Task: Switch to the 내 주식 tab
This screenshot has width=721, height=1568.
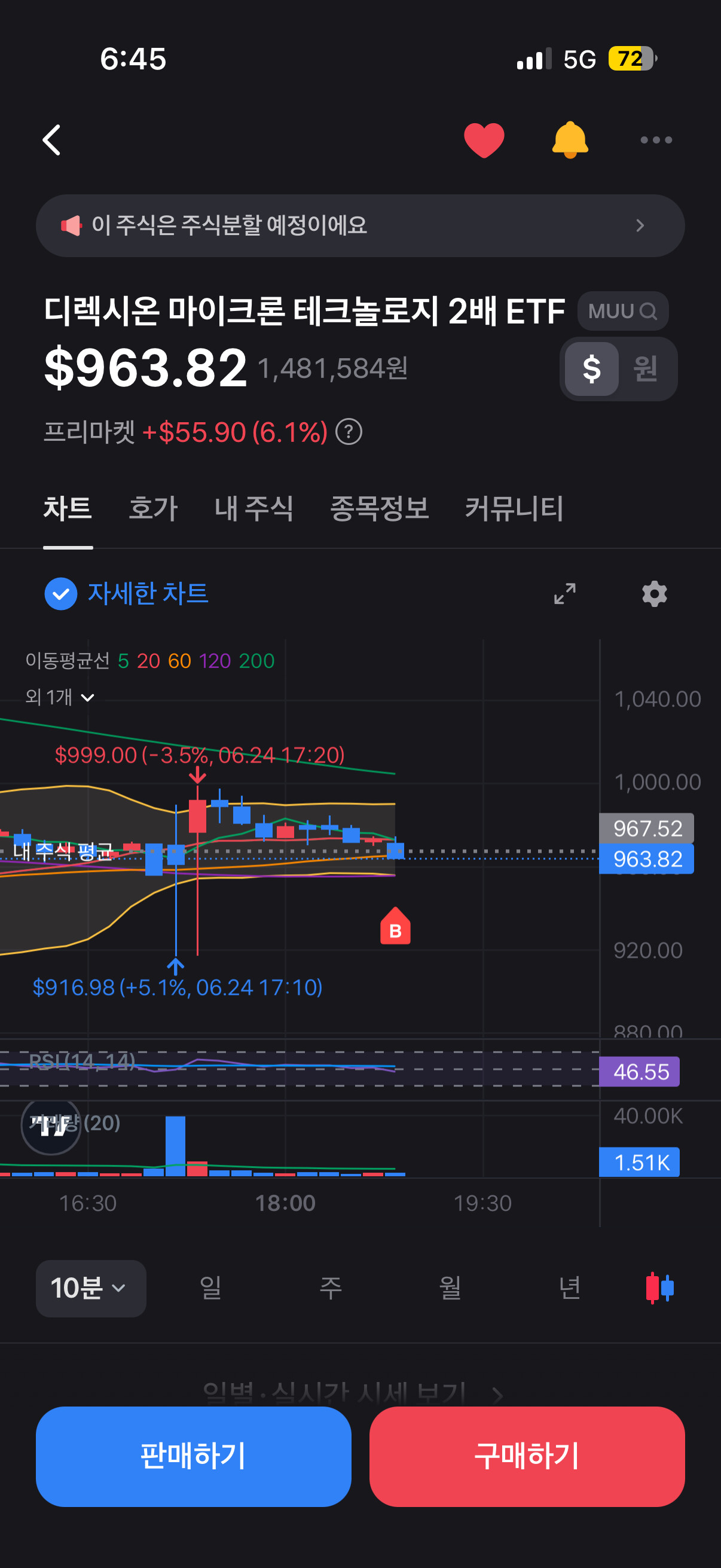Action: 253,508
